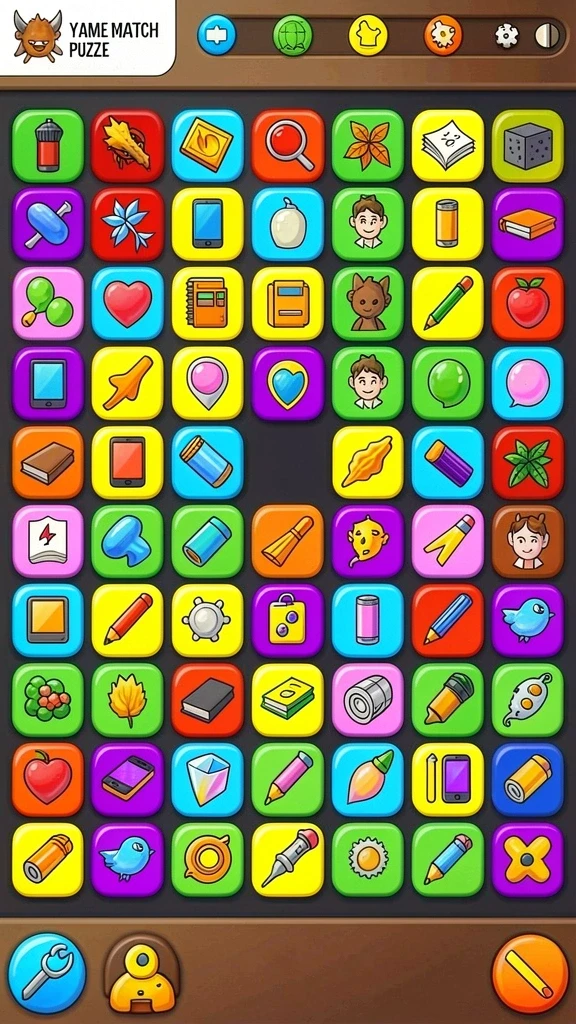The width and height of the screenshot is (576, 1024).
Task: Choose the berry cluster on green tile
Action: 48,700
